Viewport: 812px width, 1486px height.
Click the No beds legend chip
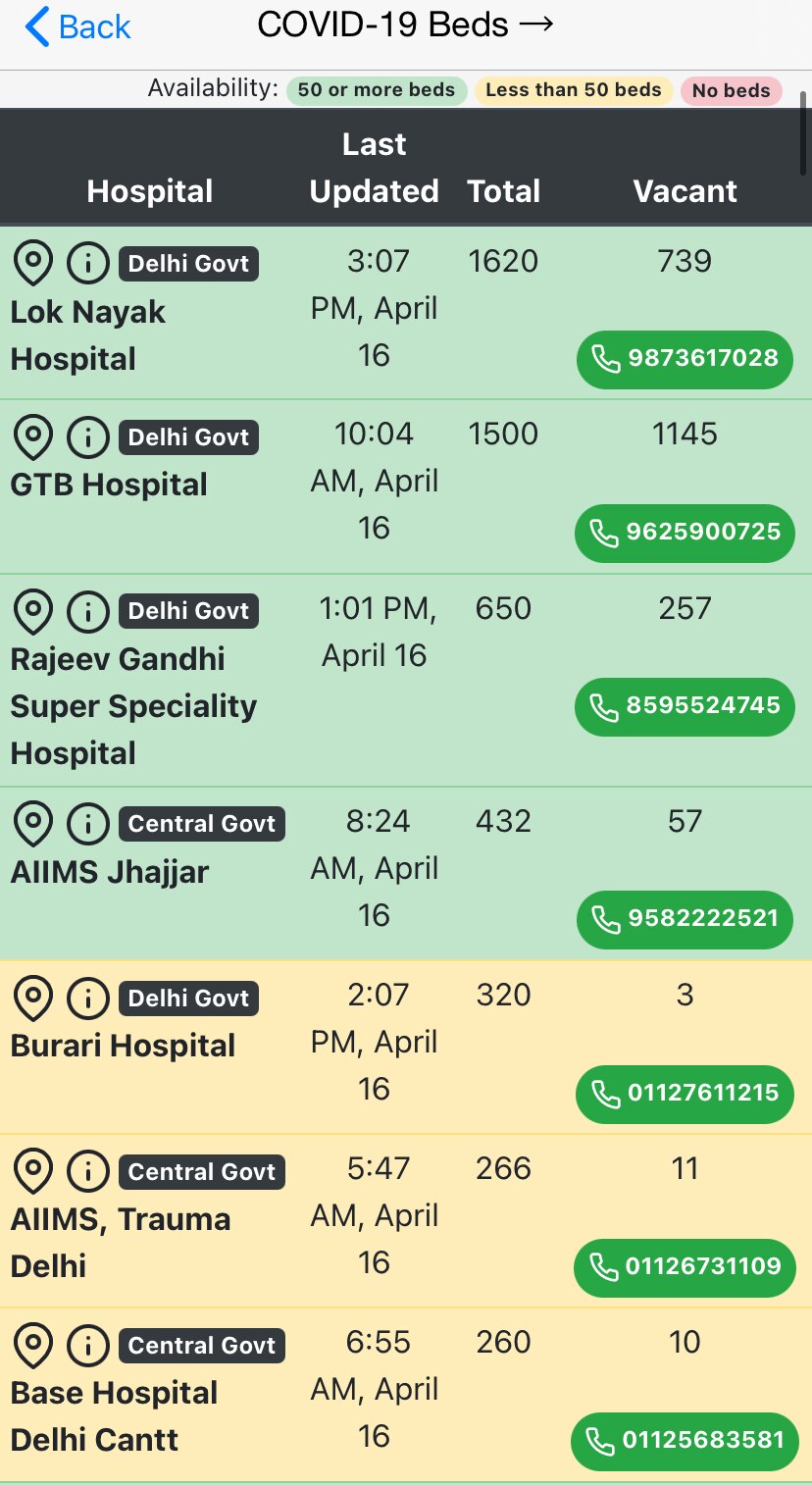click(x=731, y=90)
